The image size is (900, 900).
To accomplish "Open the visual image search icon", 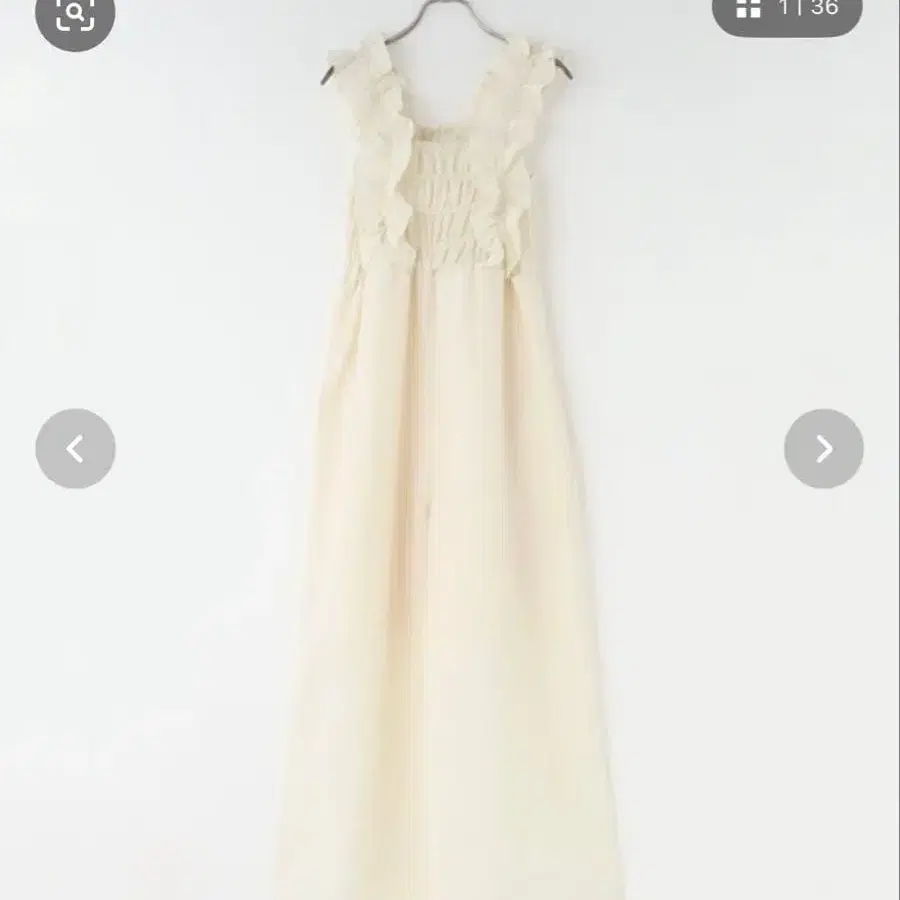I will [75, 15].
